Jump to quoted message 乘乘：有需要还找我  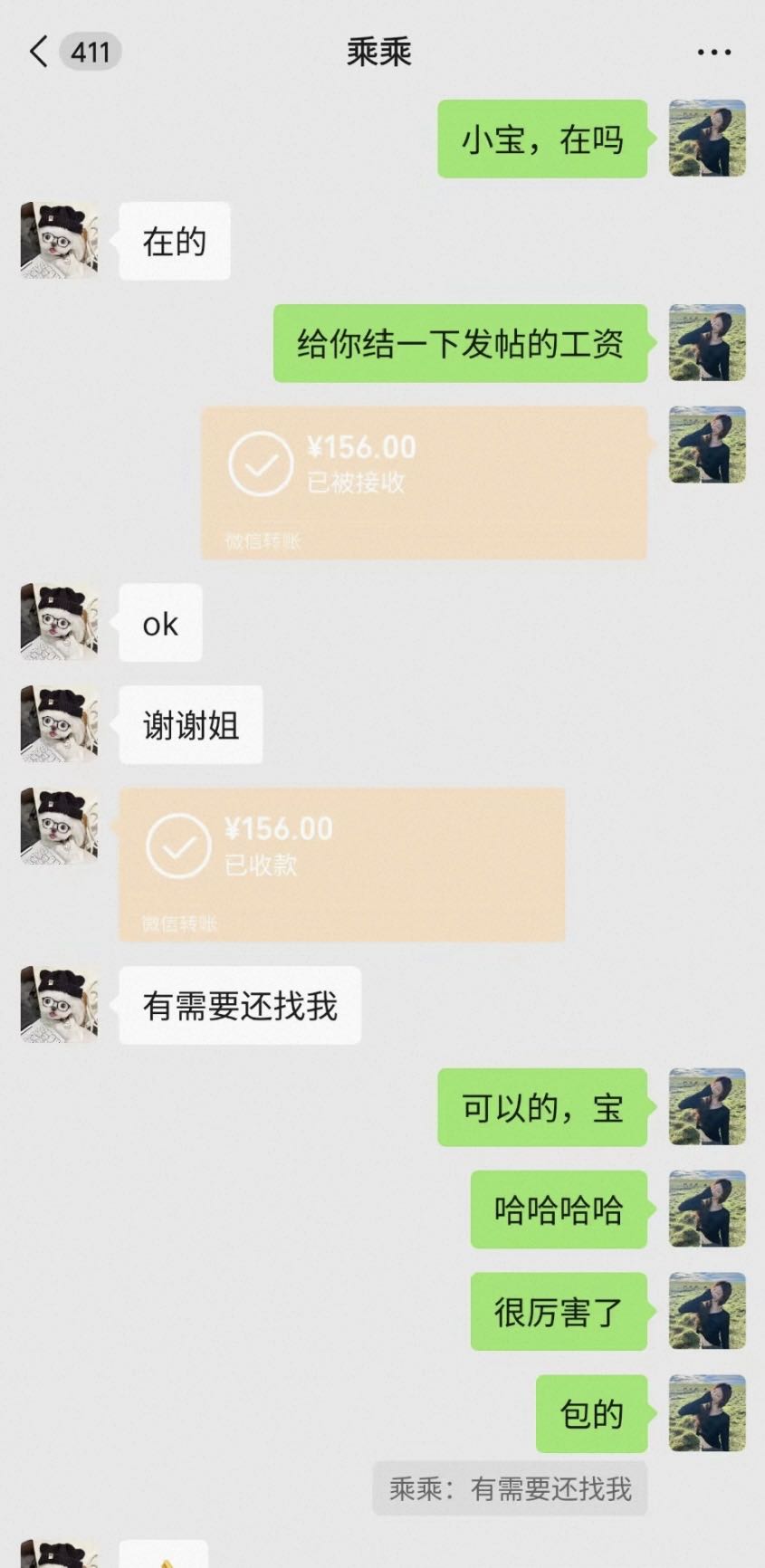[510, 1488]
